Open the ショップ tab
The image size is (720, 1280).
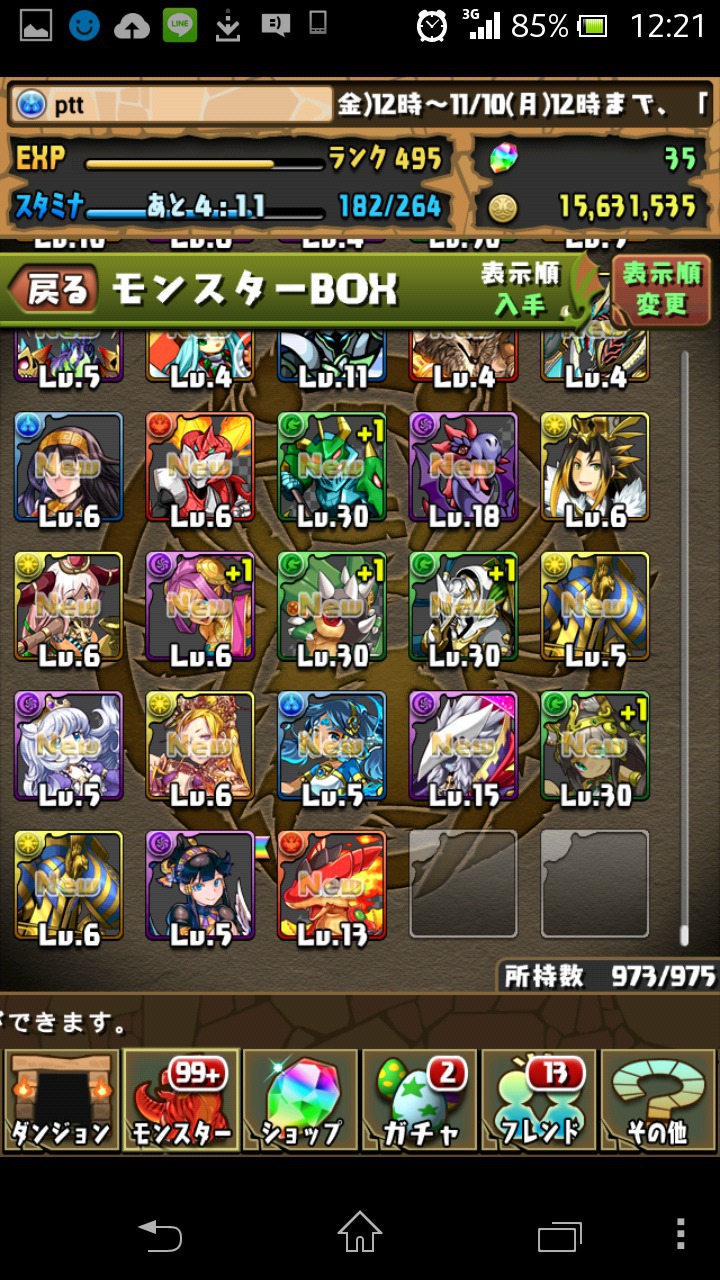[x=300, y=1100]
